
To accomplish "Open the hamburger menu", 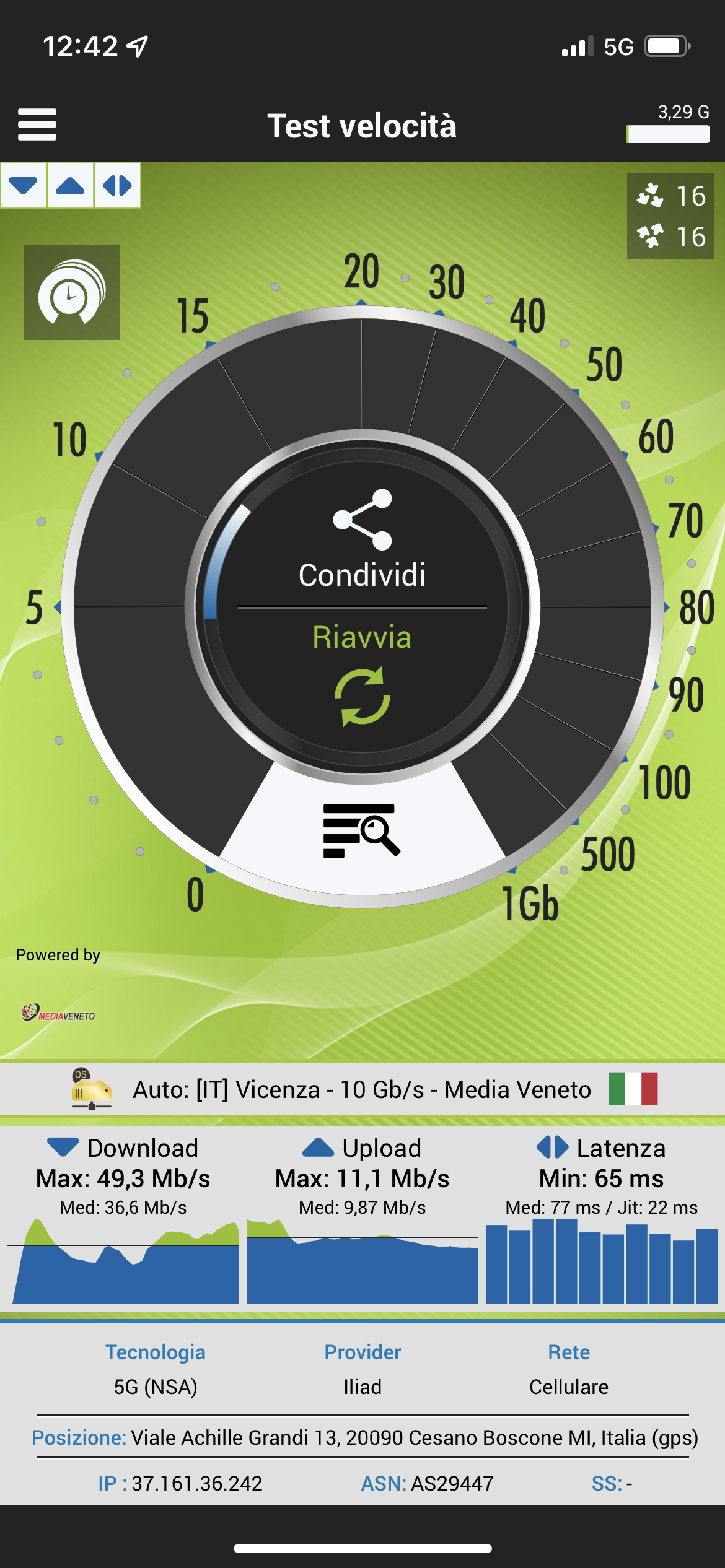I will [x=37, y=124].
